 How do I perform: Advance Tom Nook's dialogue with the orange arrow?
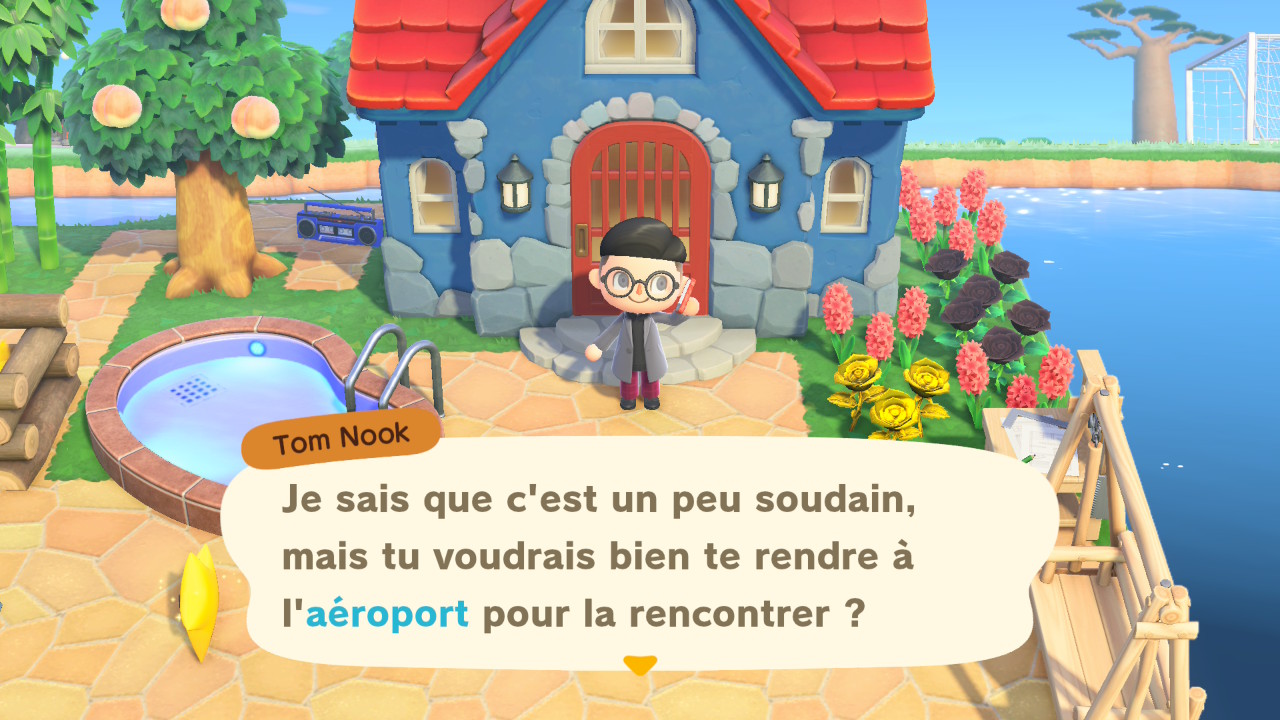pos(639,665)
